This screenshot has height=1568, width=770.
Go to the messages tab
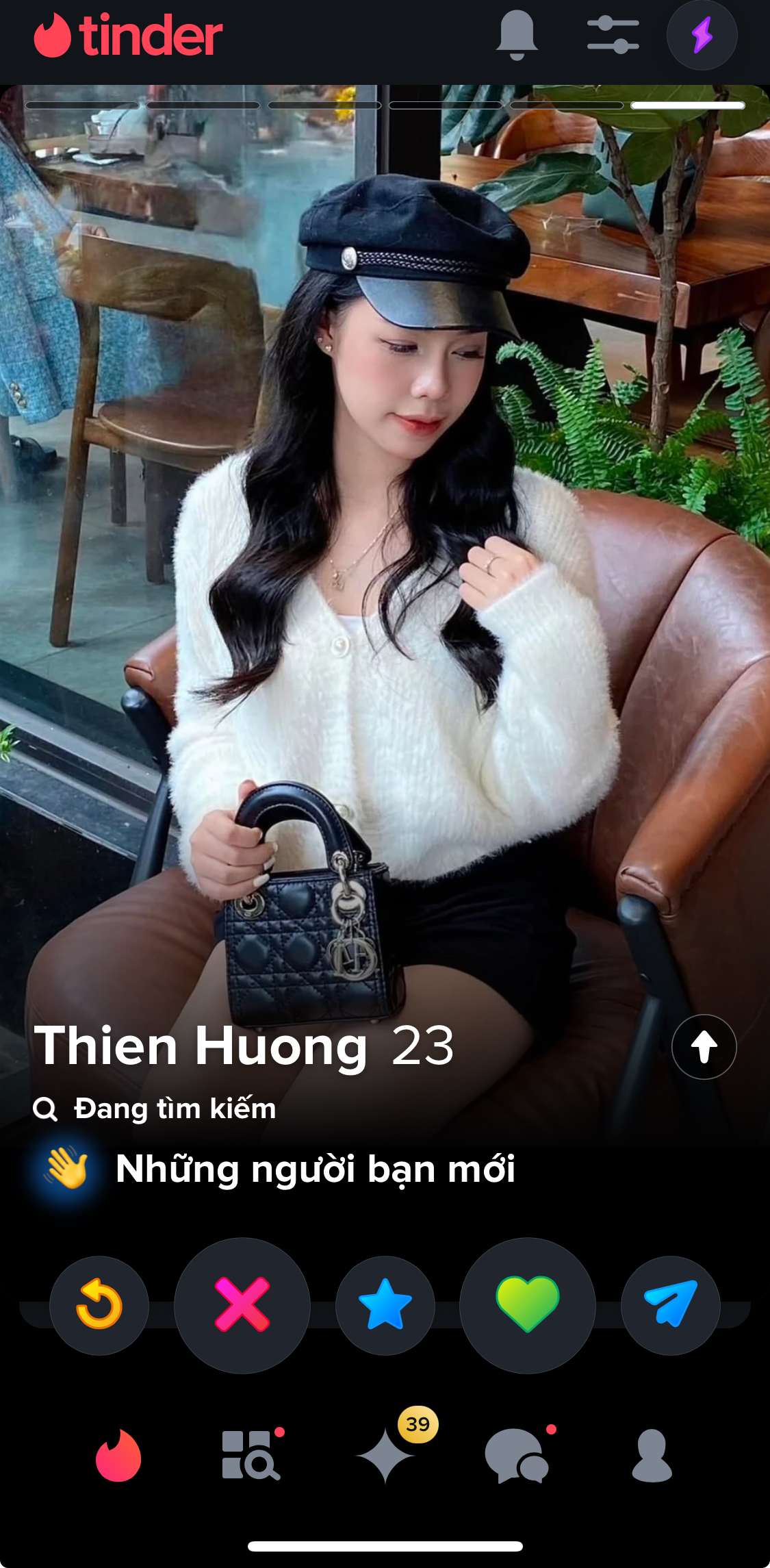coord(517,1456)
